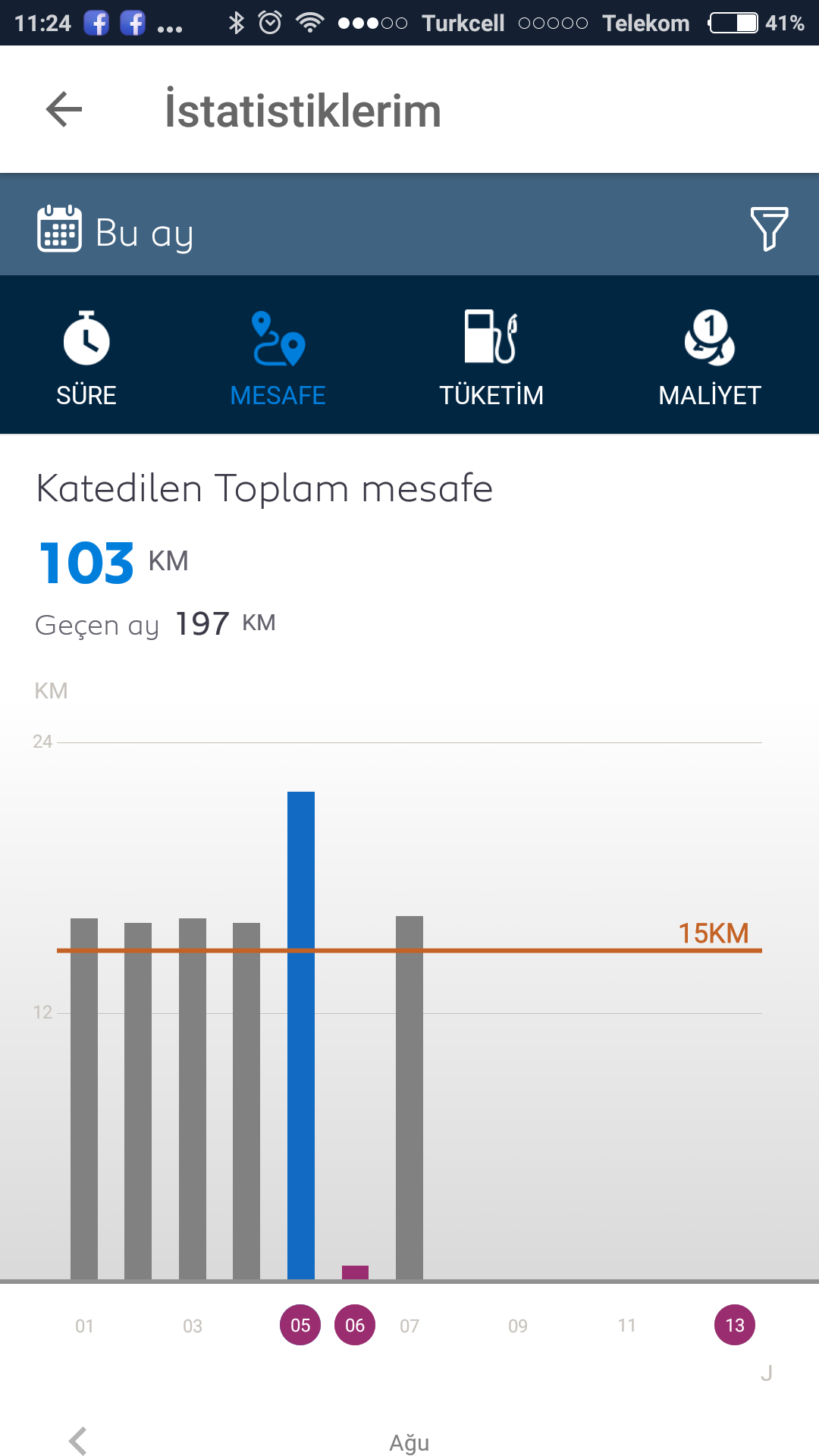Switch to the TÜKETİM tab
Screen dimensions: 819x1456
click(x=491, y=357)
